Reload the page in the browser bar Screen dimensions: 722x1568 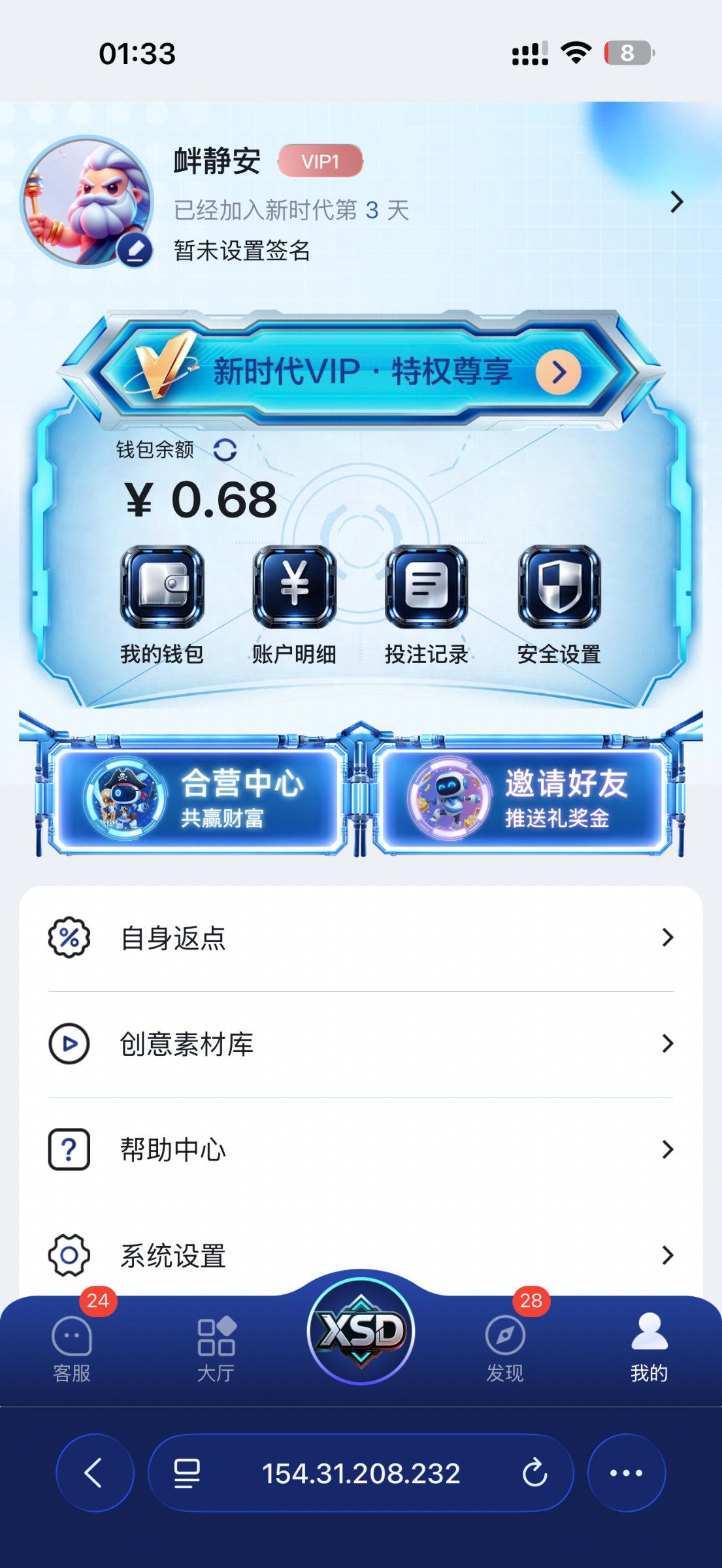(534, 1473)
